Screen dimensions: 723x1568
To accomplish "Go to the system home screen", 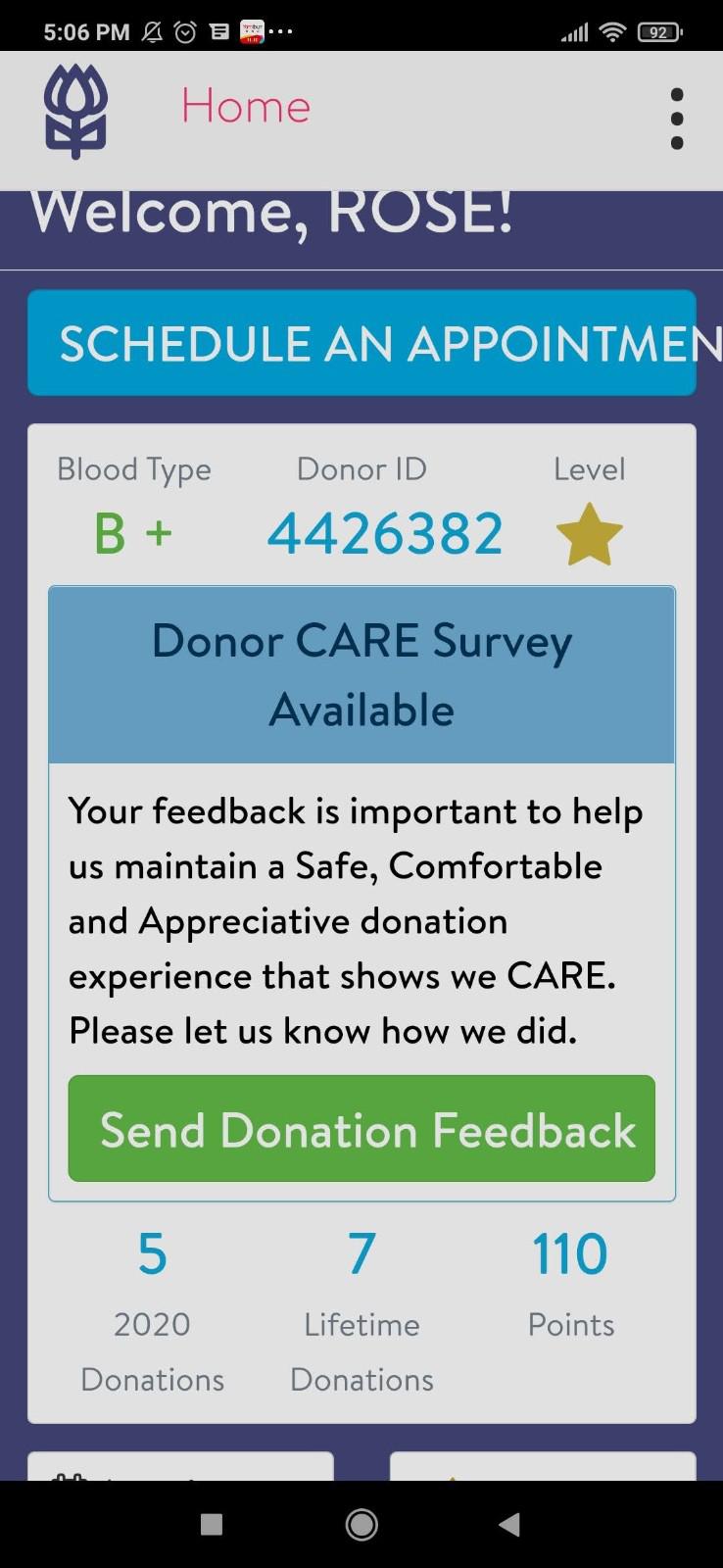I will click(x=361, y=1524).
